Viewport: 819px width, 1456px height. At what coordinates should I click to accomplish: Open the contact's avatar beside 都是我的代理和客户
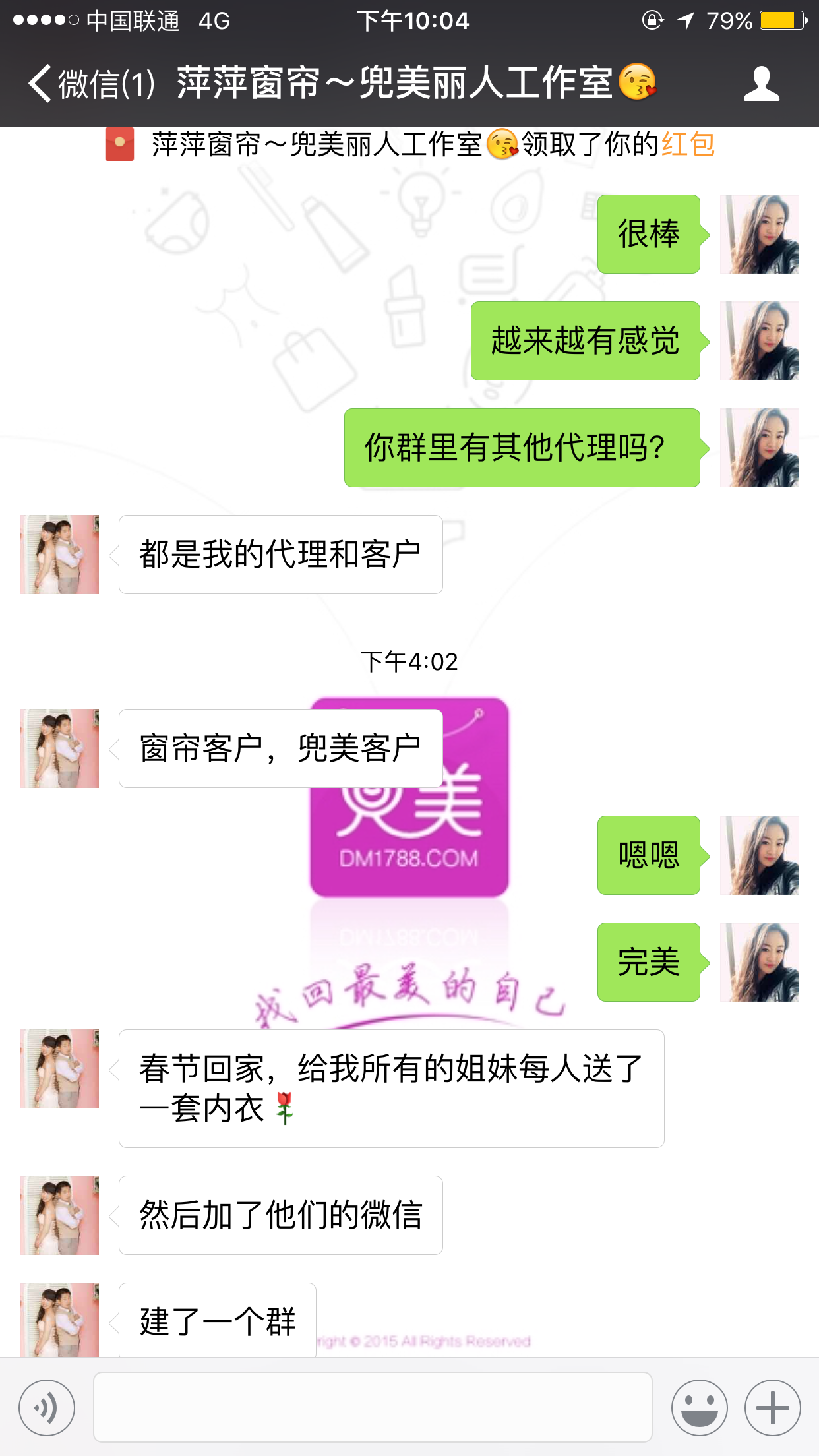pos(59,555)
